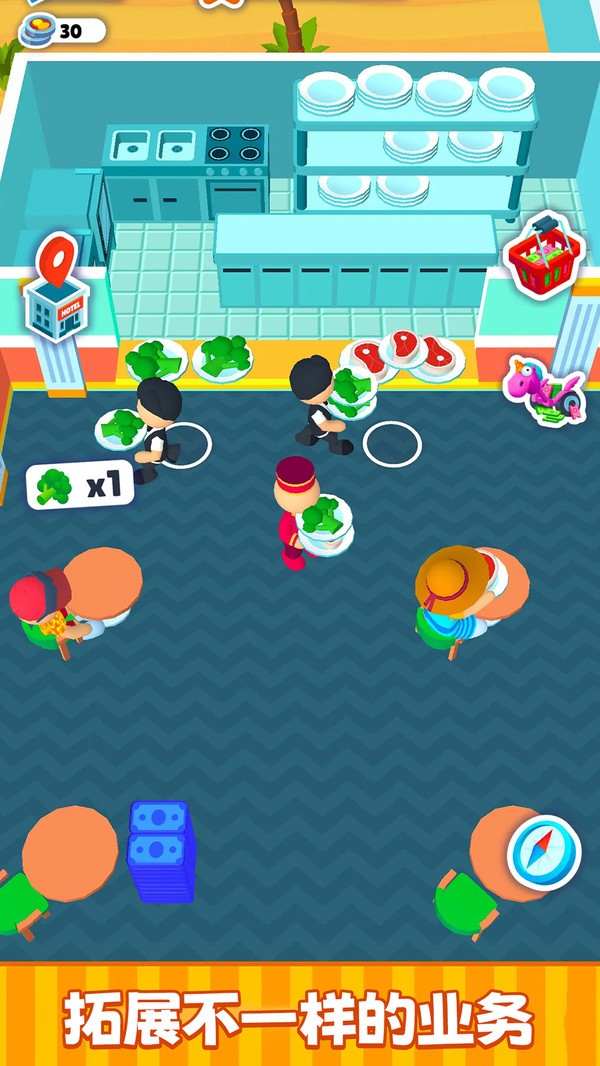
Task: Open the hotel location icon
Action: (56, 288)
